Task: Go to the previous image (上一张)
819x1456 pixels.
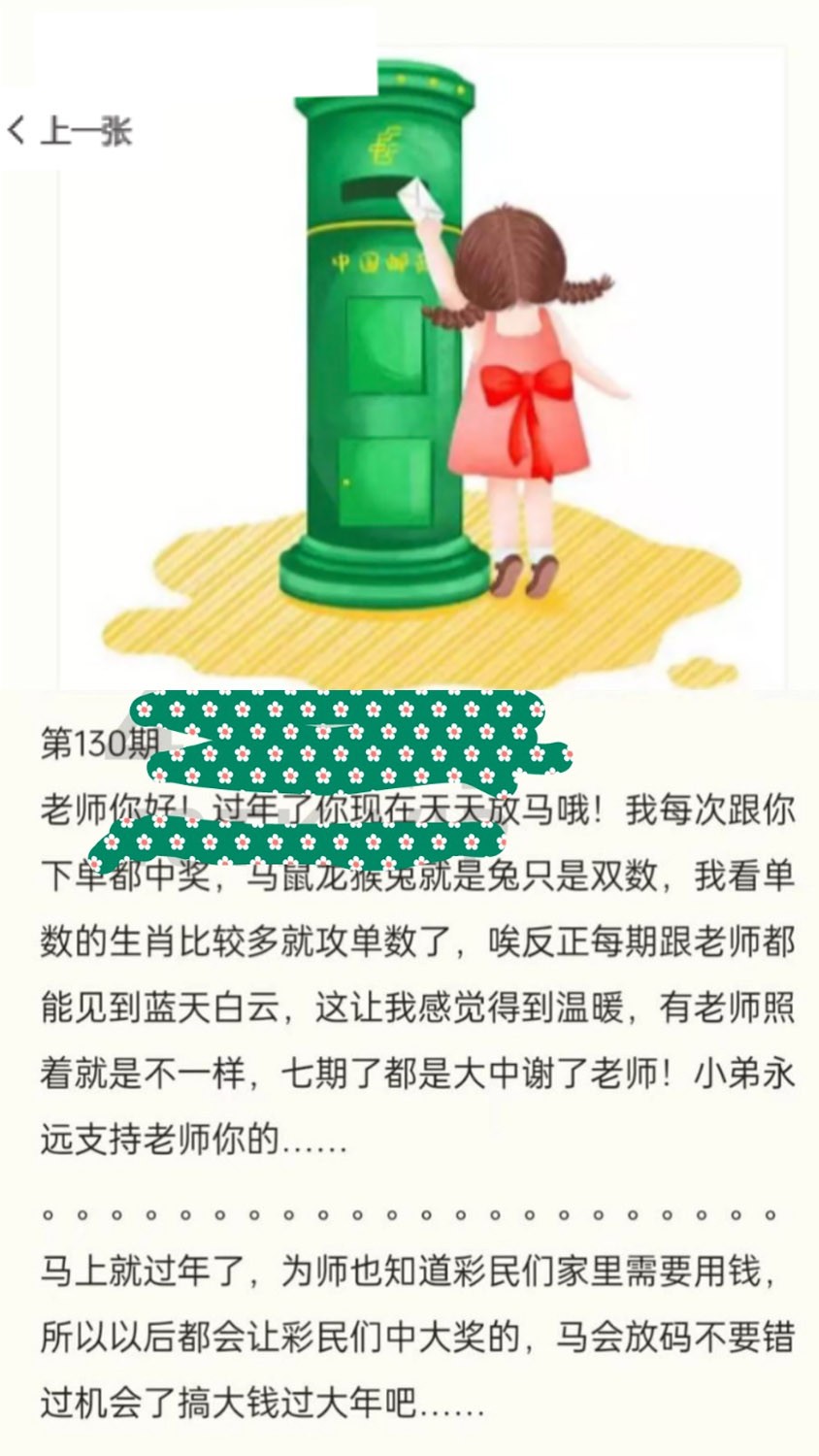Action: pos(70,130)
